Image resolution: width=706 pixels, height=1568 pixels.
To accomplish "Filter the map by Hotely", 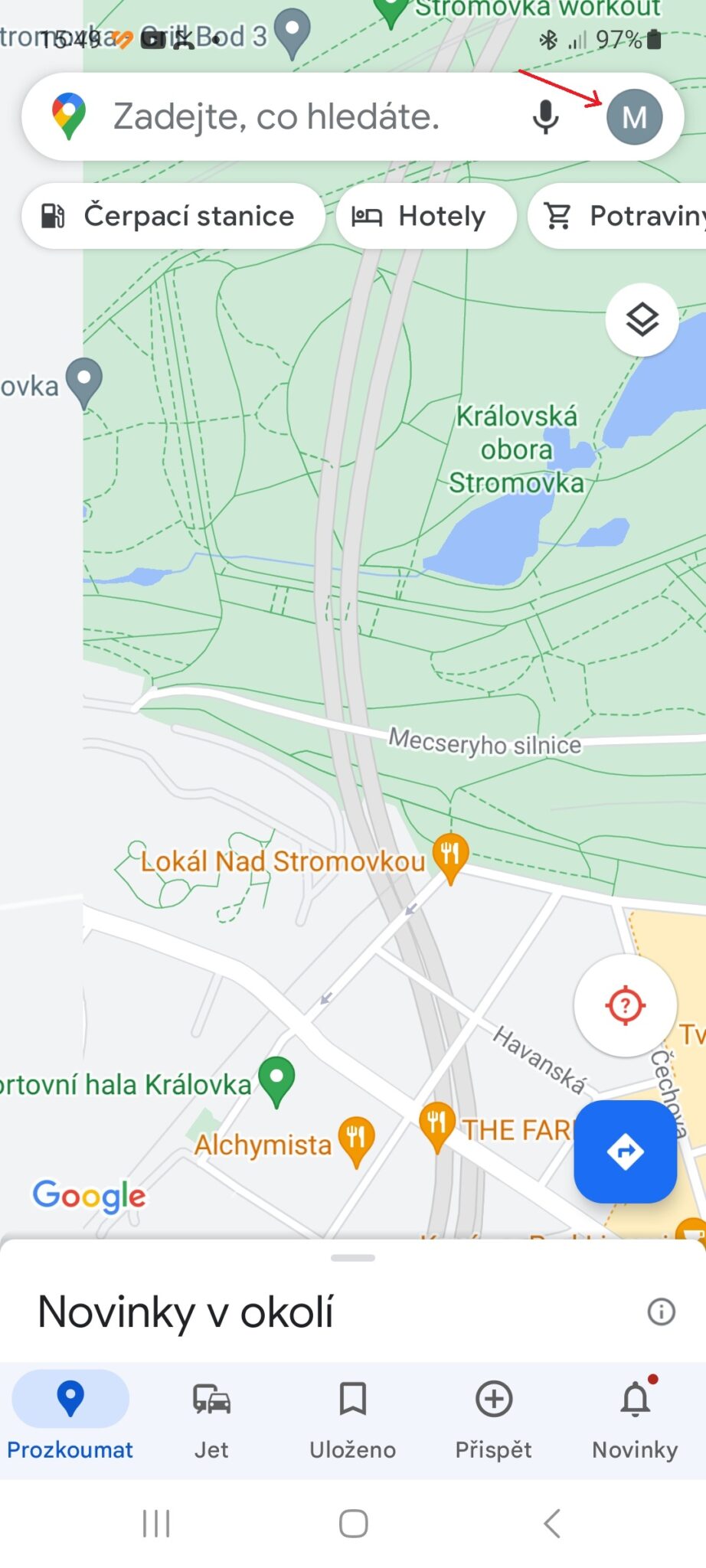I will click(x=426, y=216).
